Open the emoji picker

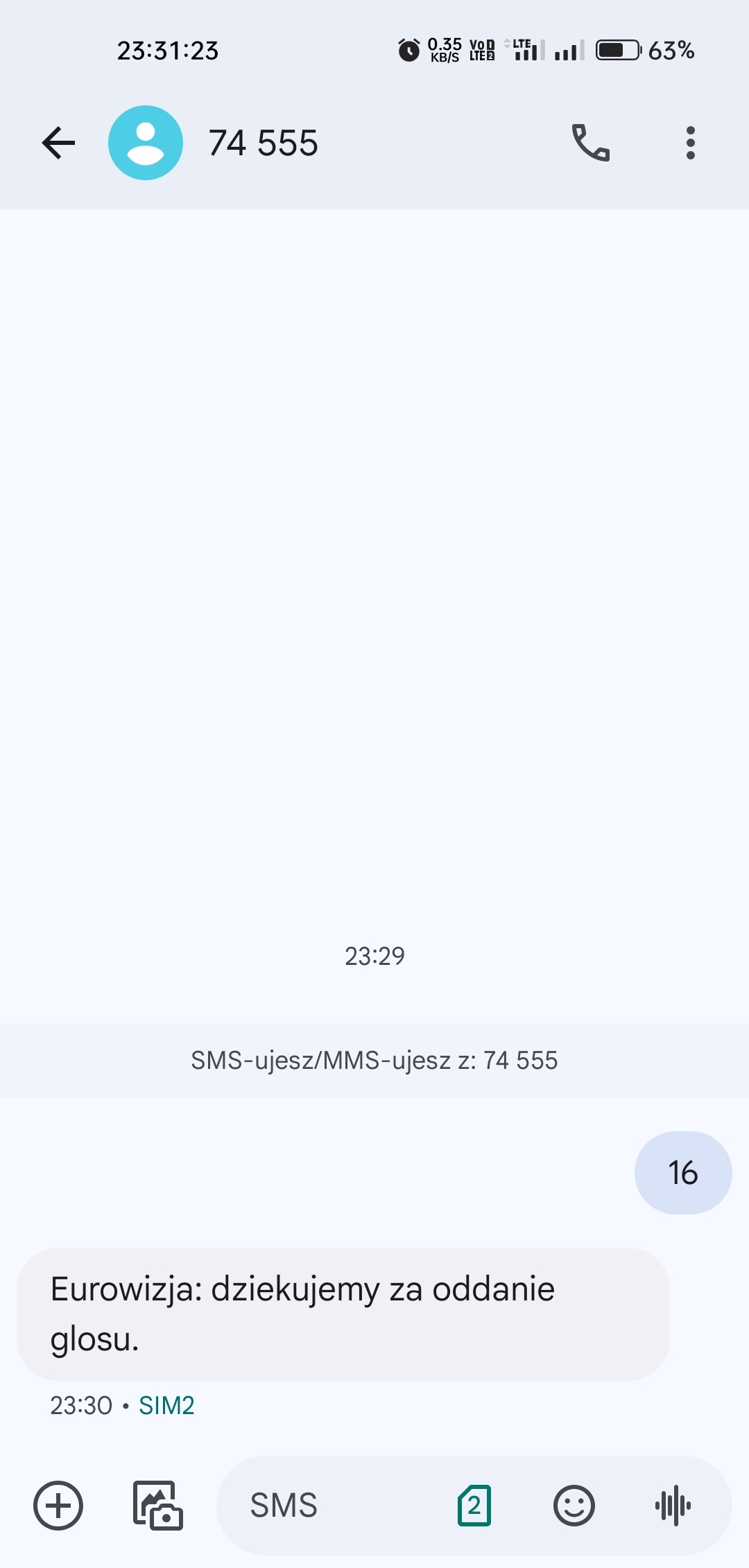[574, 1505]
